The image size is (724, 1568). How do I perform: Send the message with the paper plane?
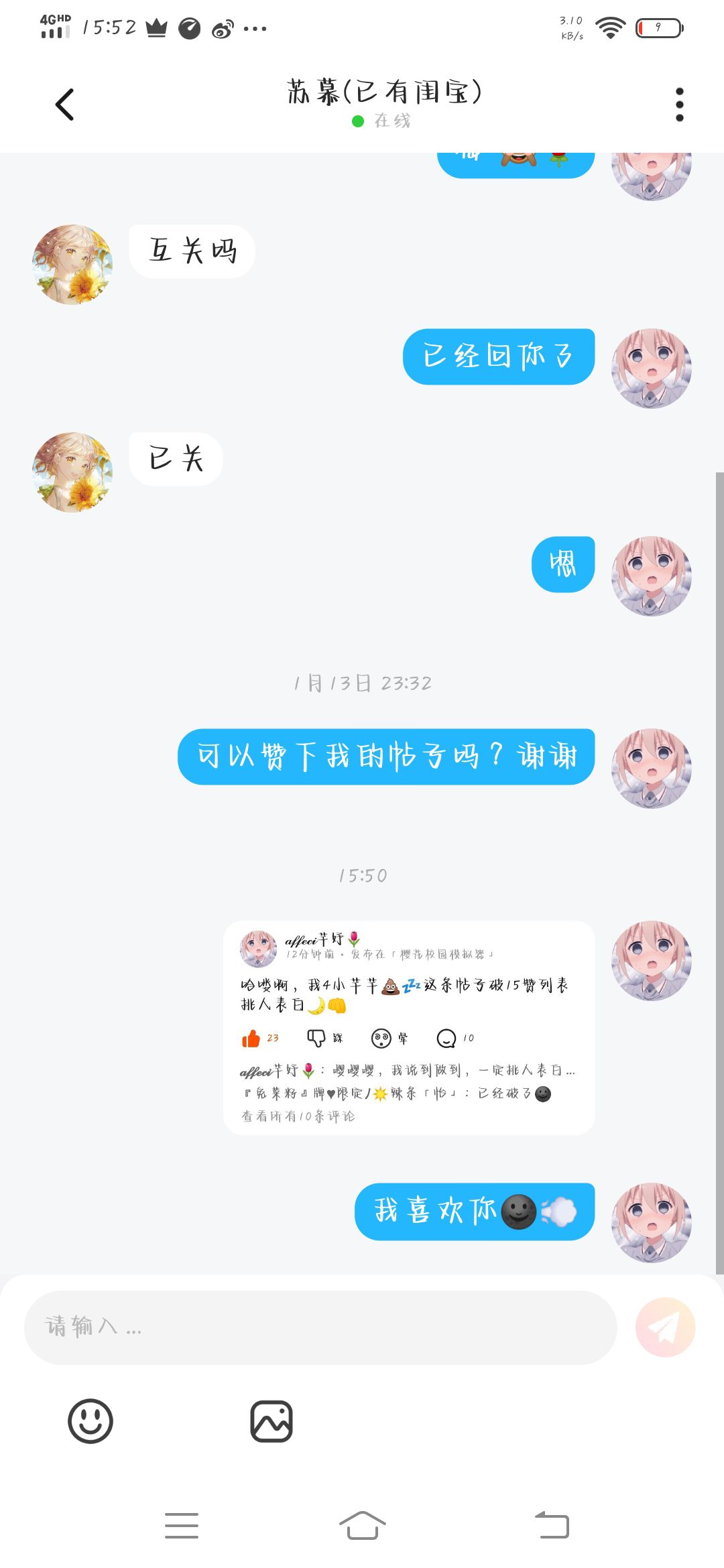pos(665,1327)
